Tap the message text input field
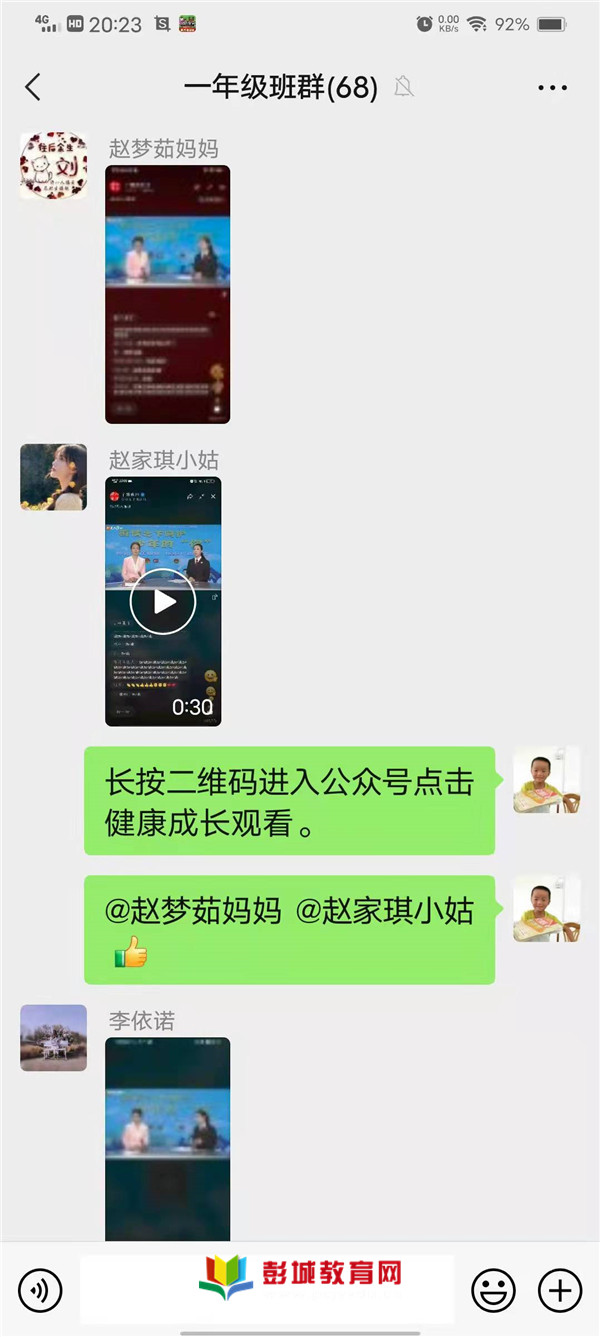Image resolution: width=600 pixels, height=1337 pixels. pyautogui.click(x=266, y=1290)
